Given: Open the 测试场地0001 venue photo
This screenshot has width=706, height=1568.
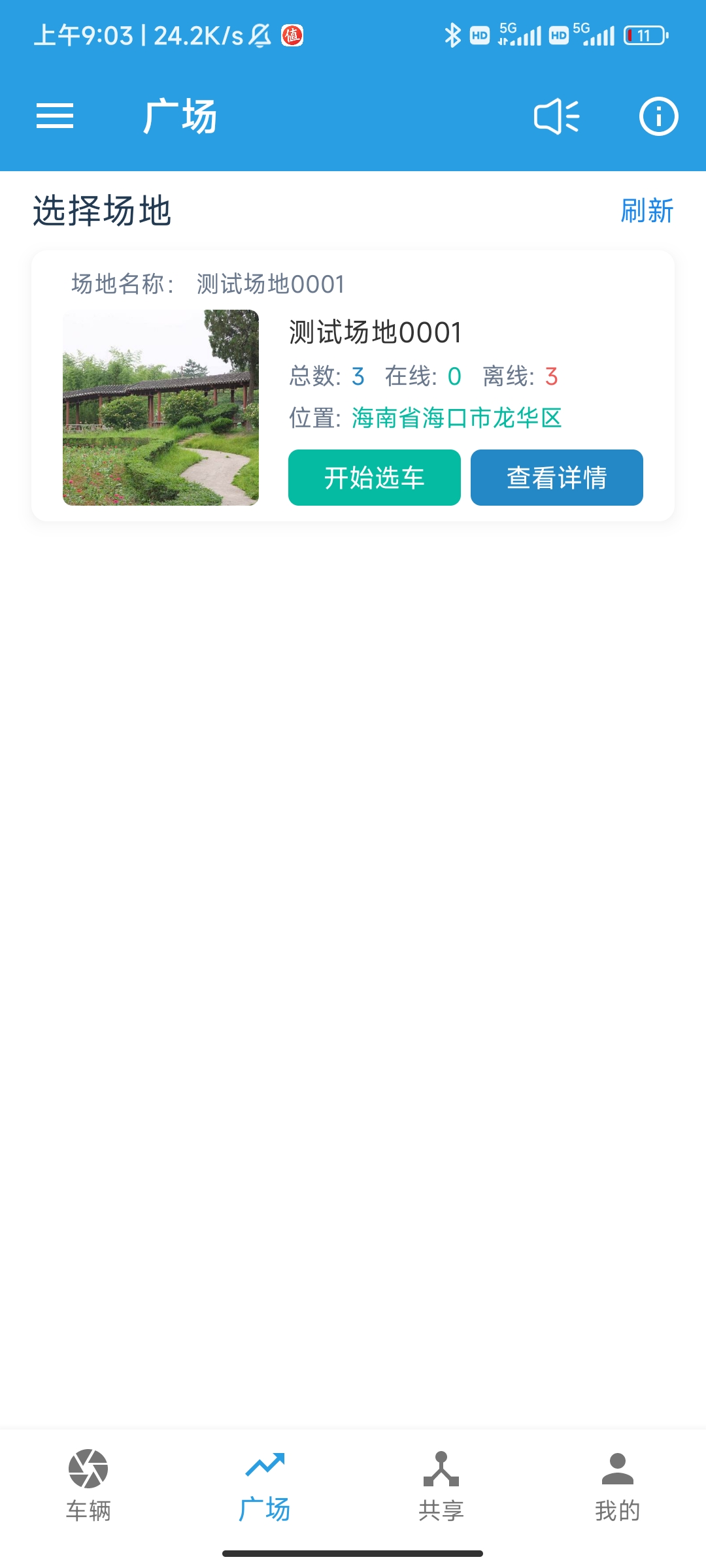Looking at the screenshot, I should pos(161,408).
